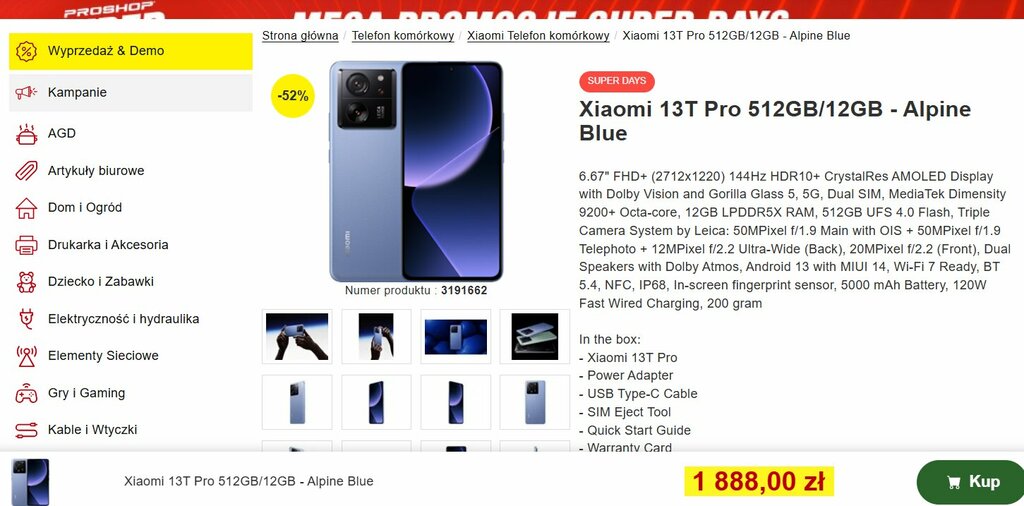This screenshot has width=1024, height=506.
Task: Select Dziecko i Zabawki category
Action: [x=100, y=282]
